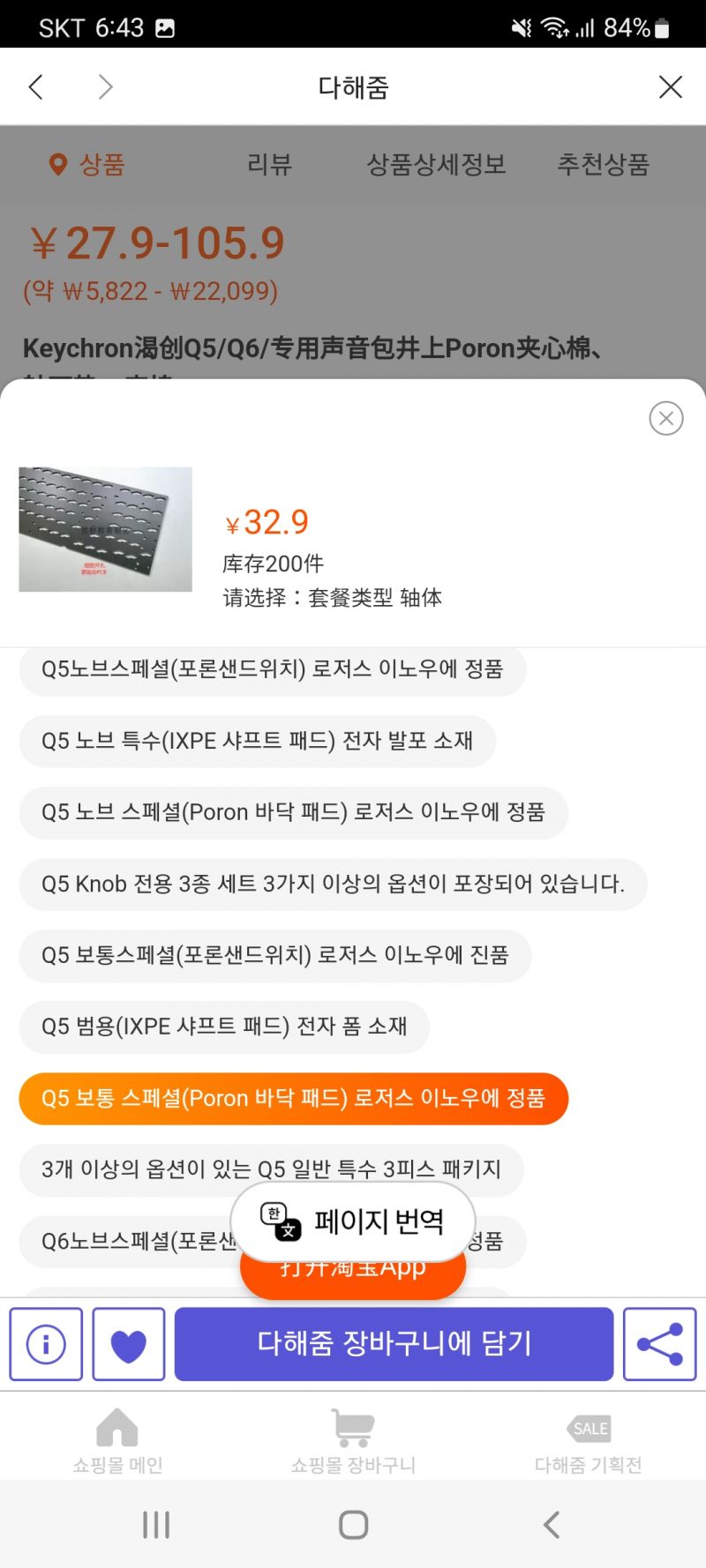The height and width of the screenshot is (1568, 706).
Task: Tap the product thumbnail image
Action: click(x=104, y=529)
